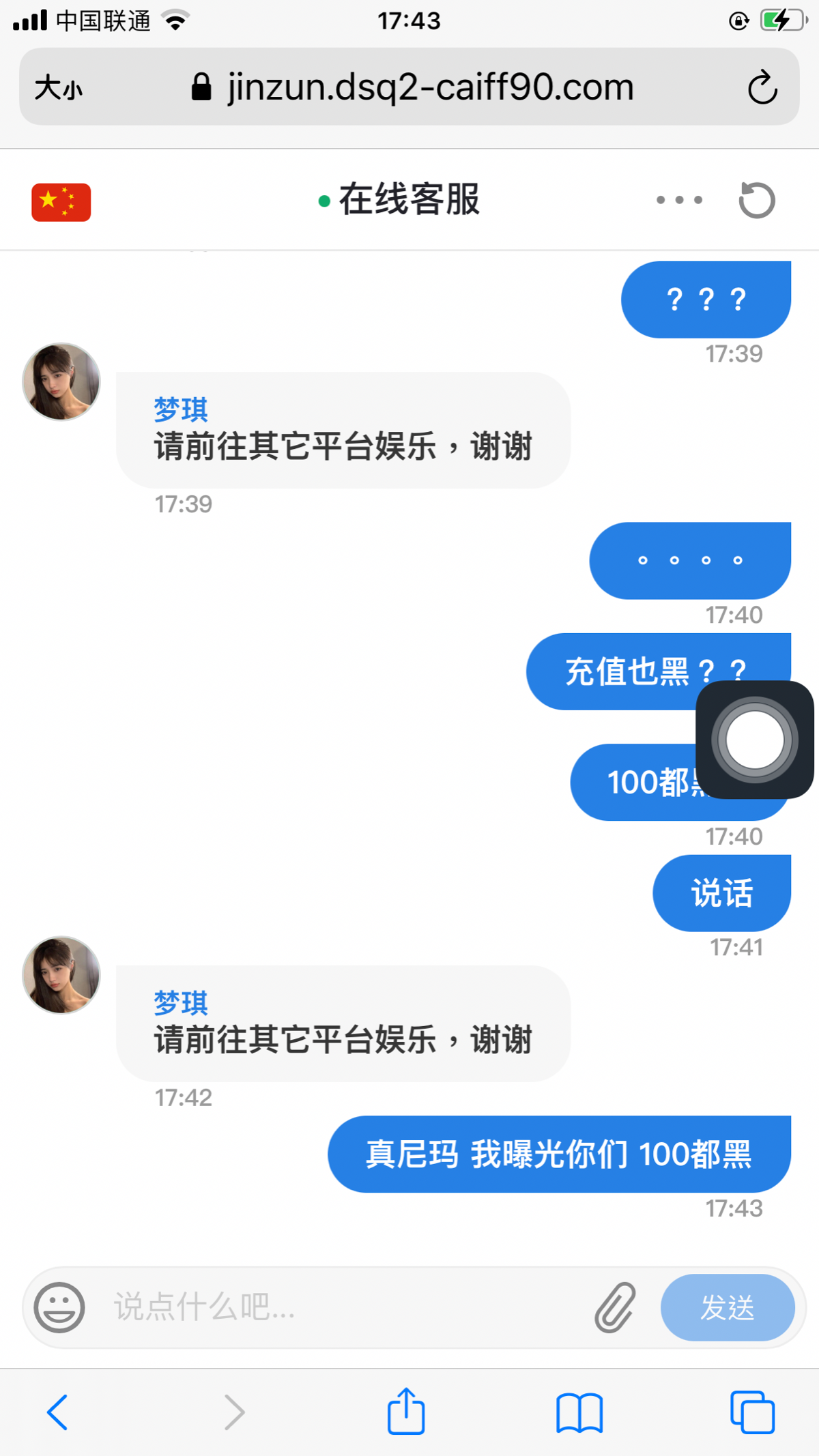Open the emoji picker beside the message box

click(60, 1308)
